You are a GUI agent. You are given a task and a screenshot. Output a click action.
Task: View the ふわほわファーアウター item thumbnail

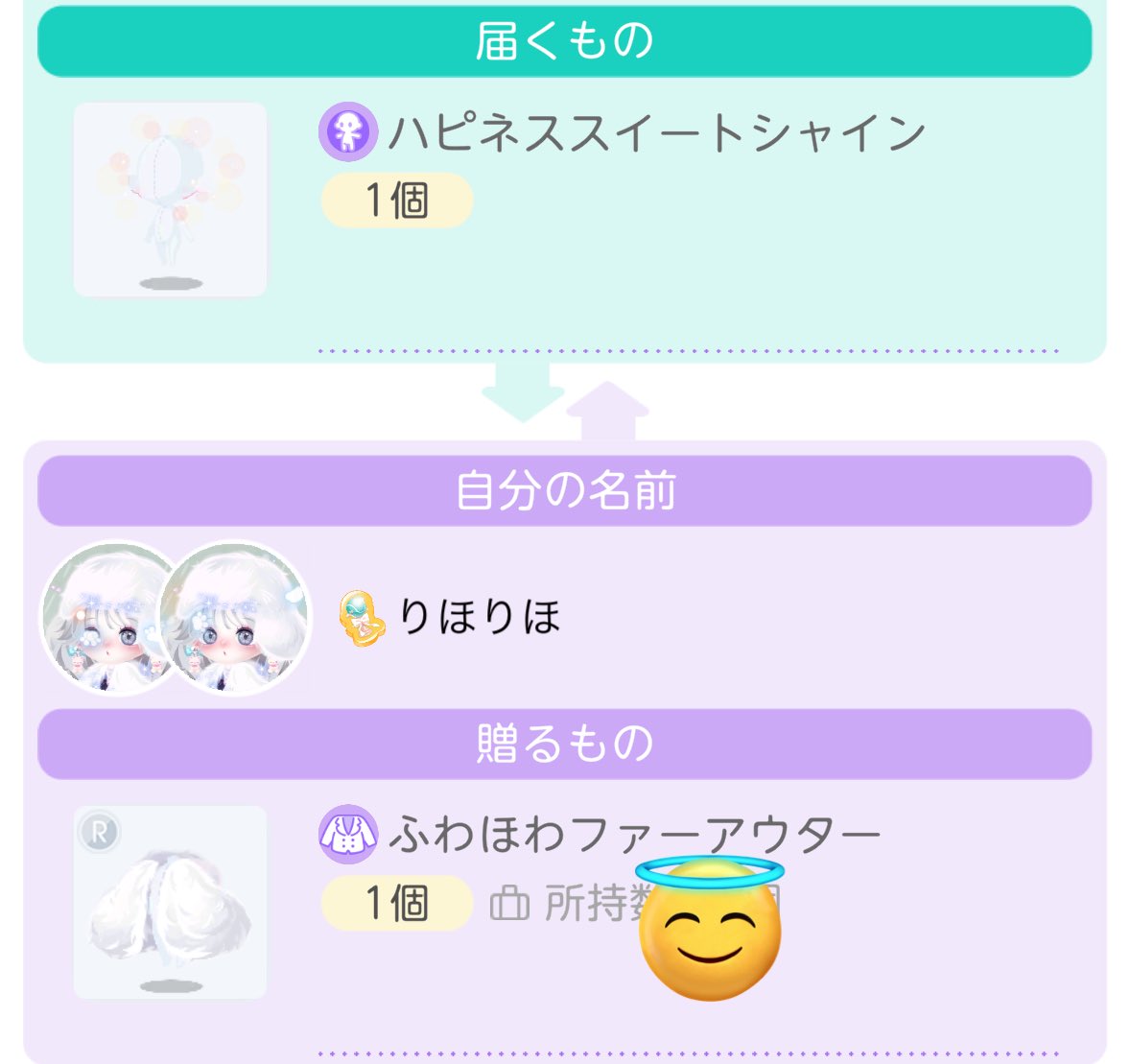171,902
